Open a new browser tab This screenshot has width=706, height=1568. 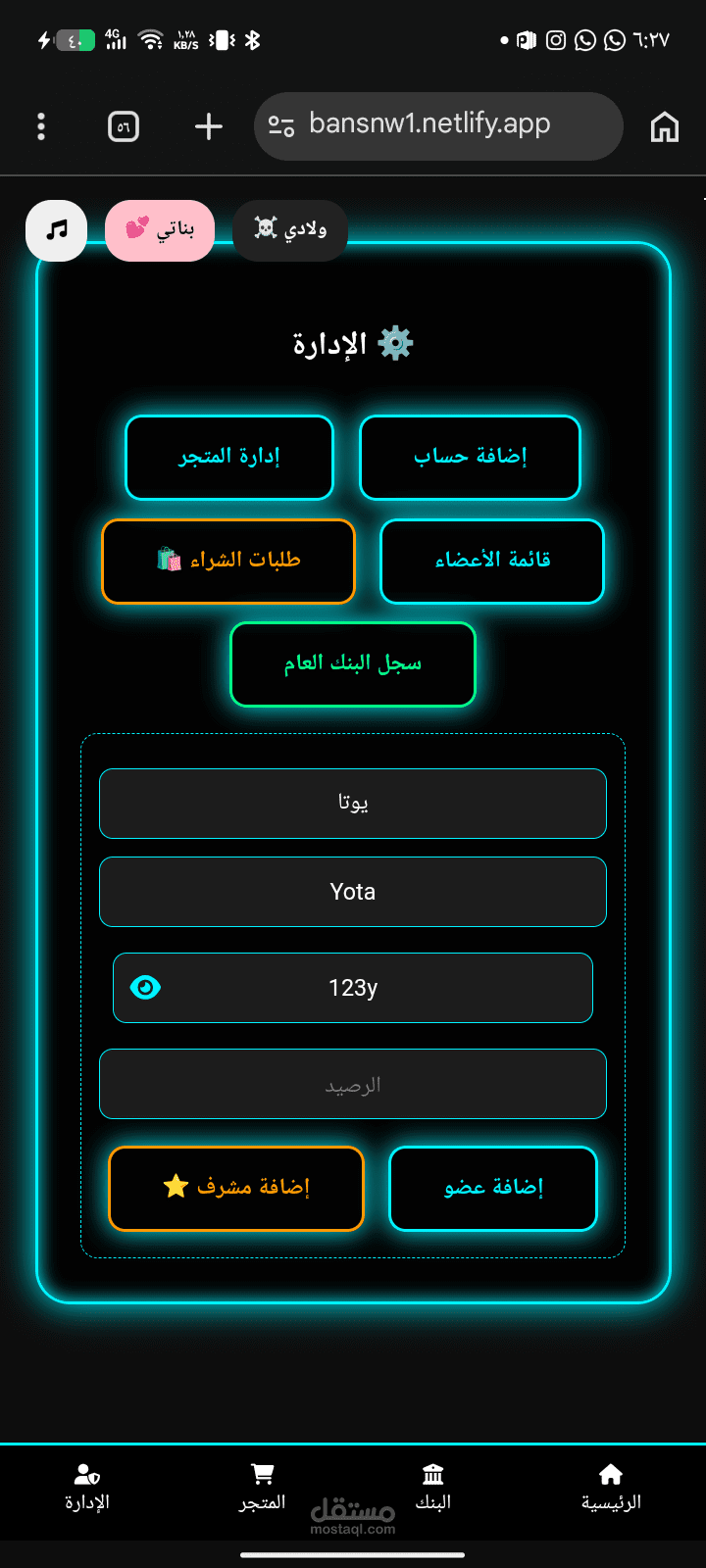[x=209, y=126]
